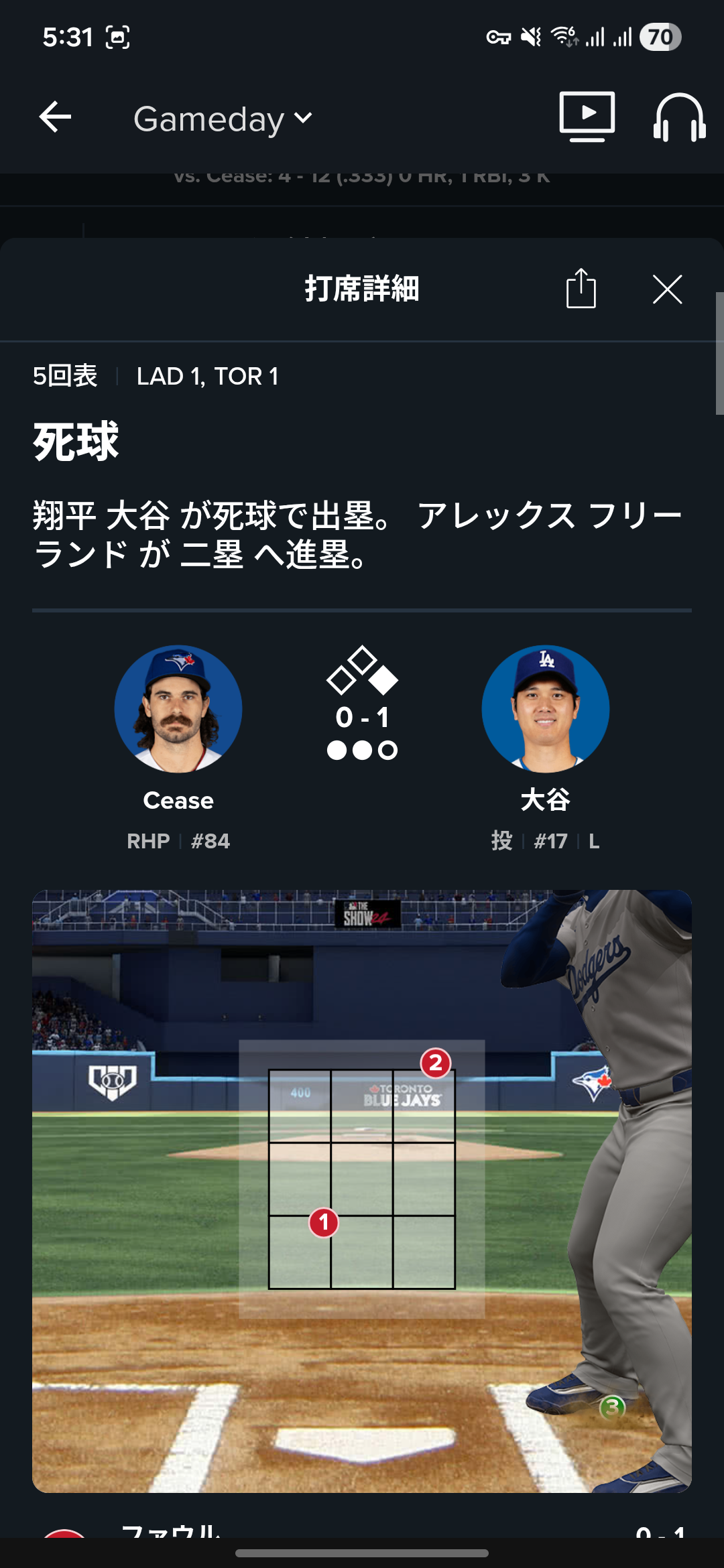This screenshot has height=1568, width=724.
Task: Open pitcher Cease's profile photo
Action: click(x=178, y=709)
